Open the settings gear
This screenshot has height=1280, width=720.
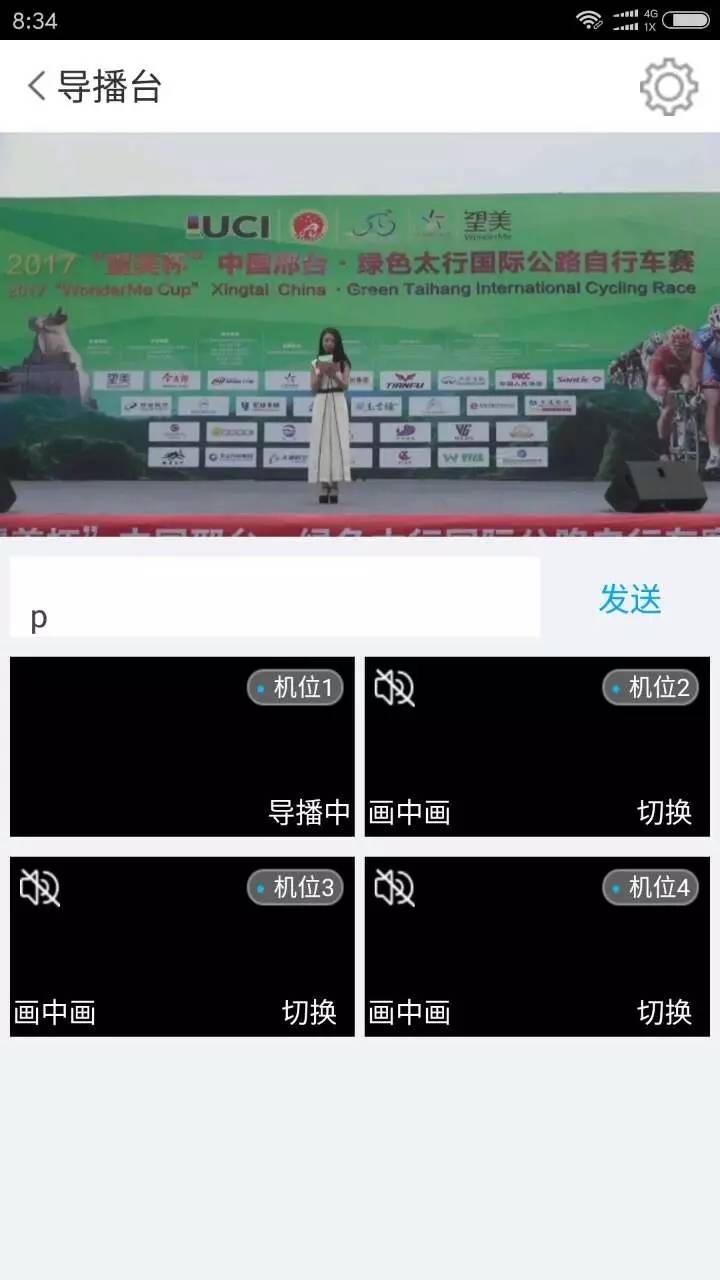(668, 87)
